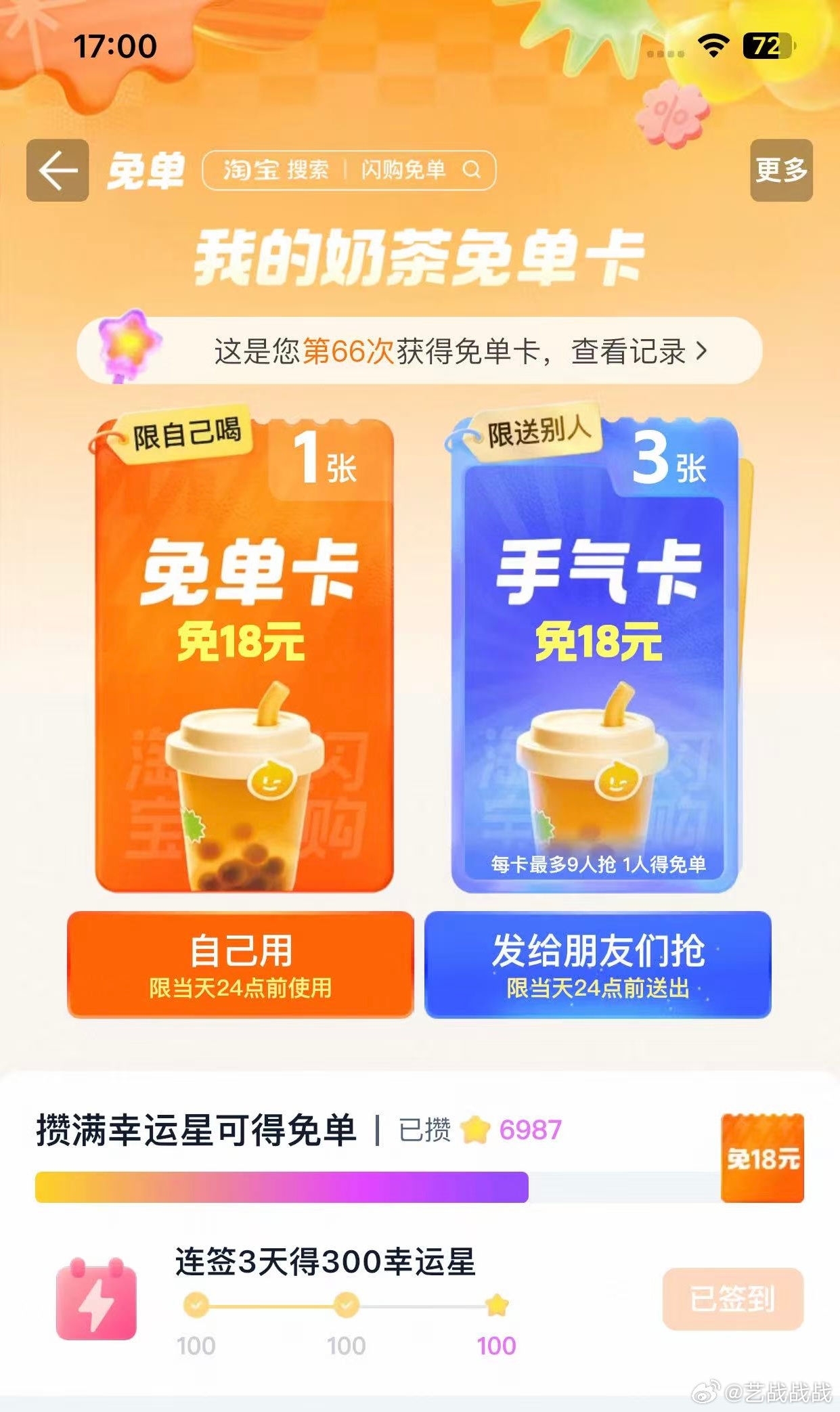Open the 更多 menu
Screen dimensions: 840x1412
781,170
